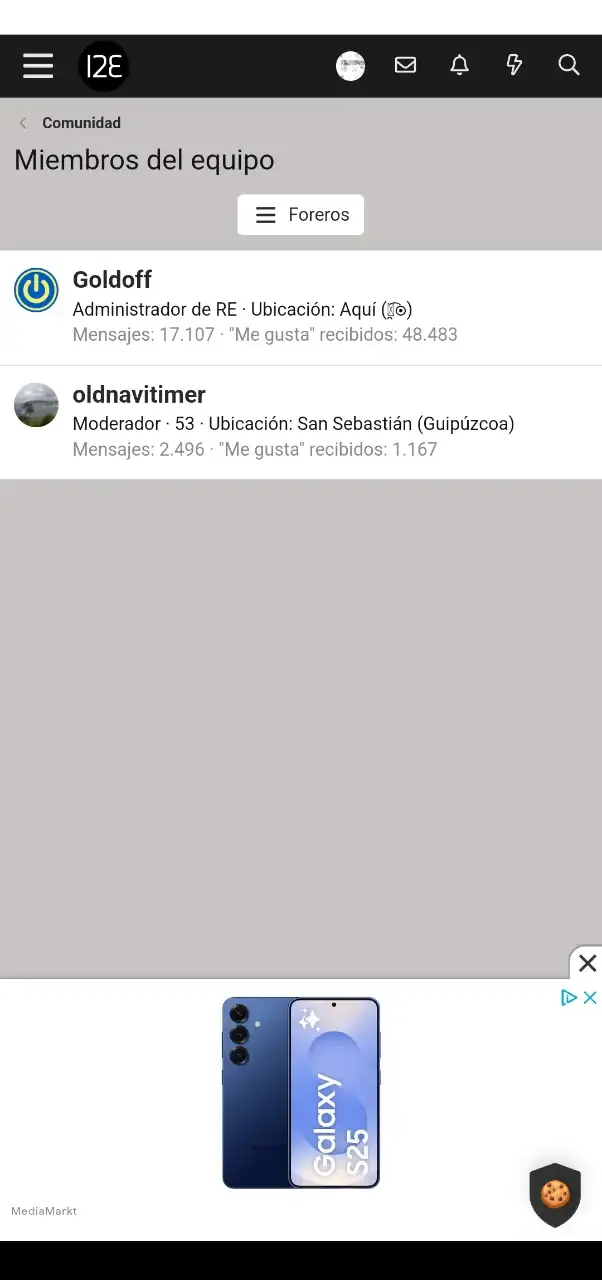Open the private messages inbox
This screenshot has height=1280, width=602.
tap(405, 66)
